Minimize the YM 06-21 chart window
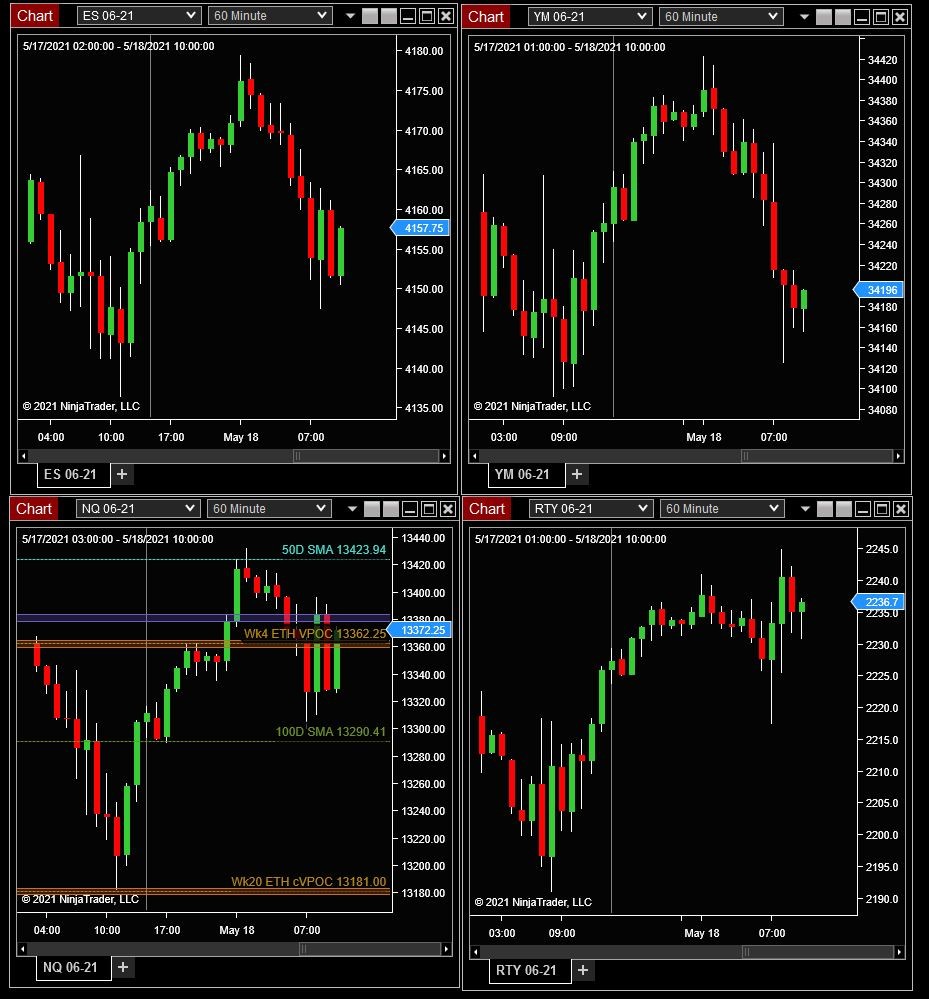 coord(861,17)
